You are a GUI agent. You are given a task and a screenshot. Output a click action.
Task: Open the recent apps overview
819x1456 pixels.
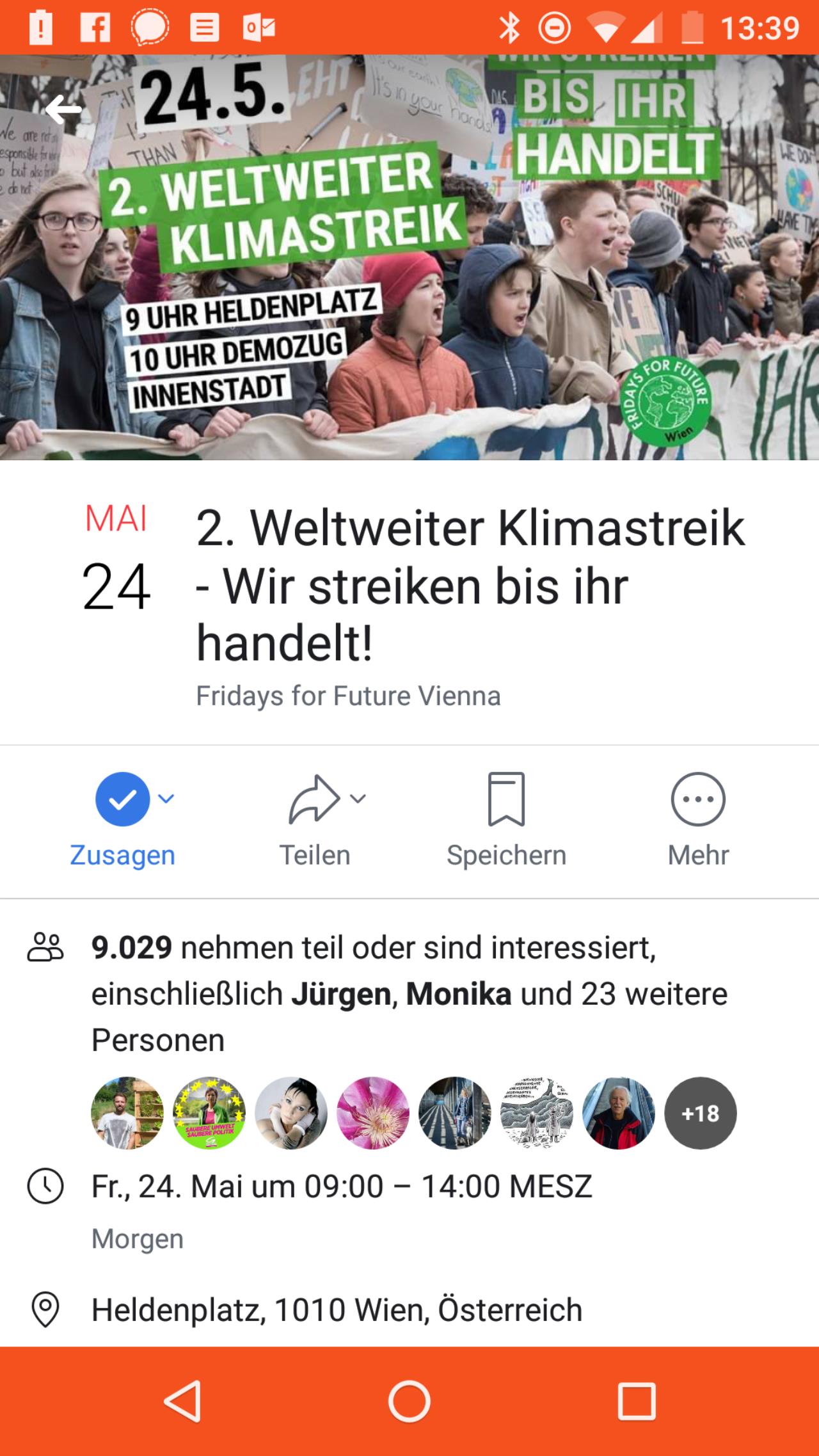click(637, 1402)
